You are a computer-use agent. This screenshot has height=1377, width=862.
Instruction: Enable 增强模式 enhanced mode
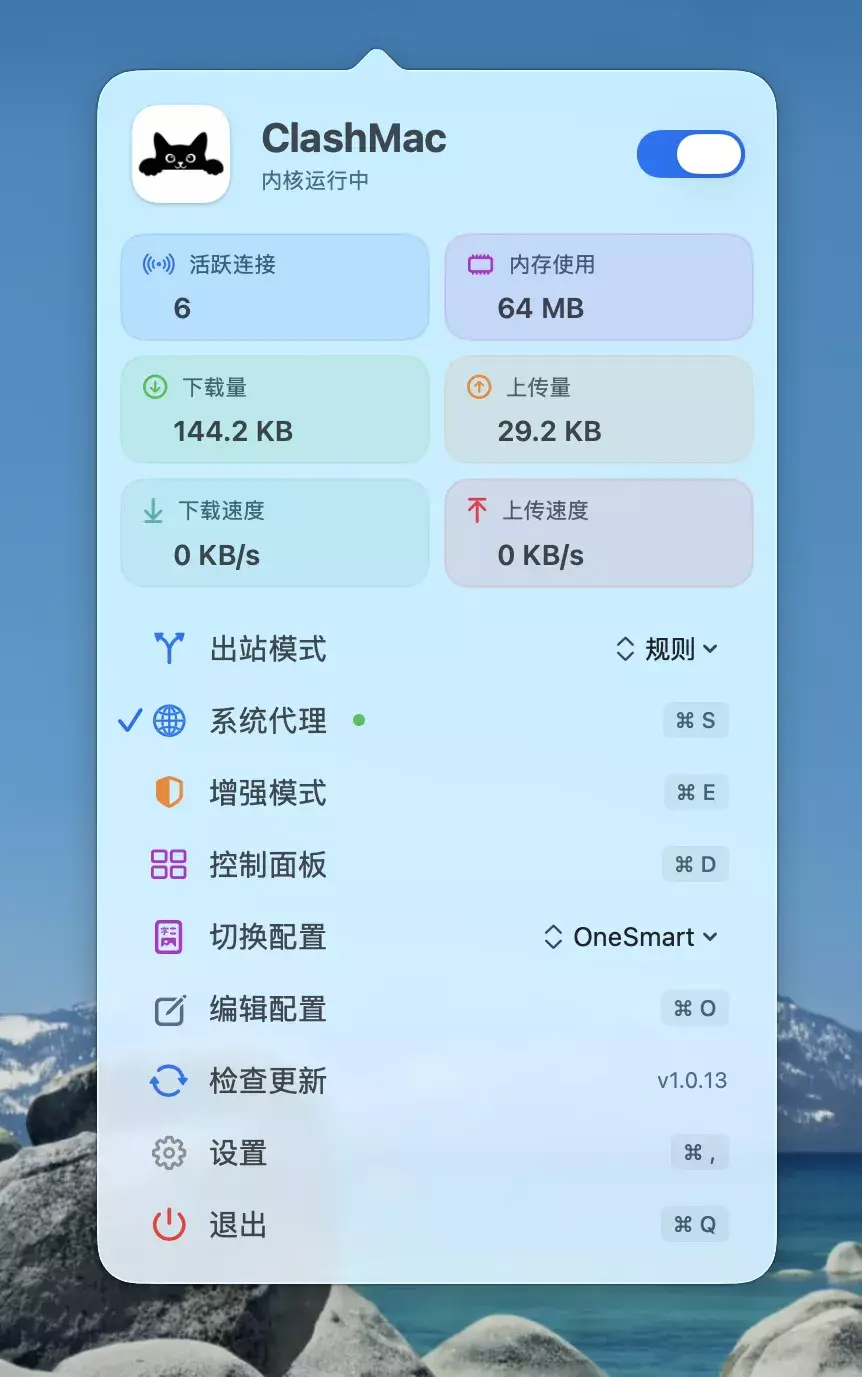[268, 793]
